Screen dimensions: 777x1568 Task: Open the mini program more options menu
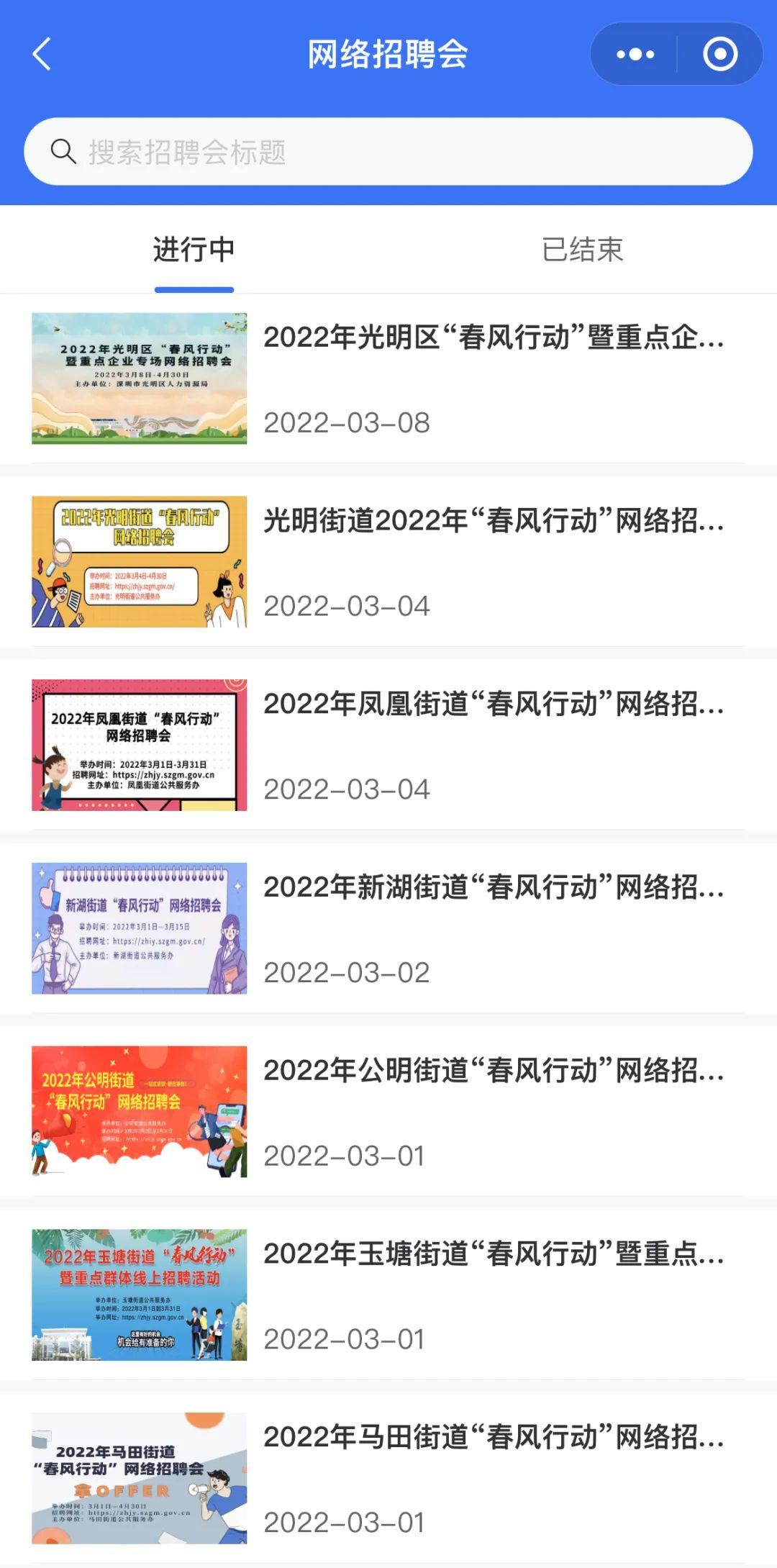click(635, 55)
